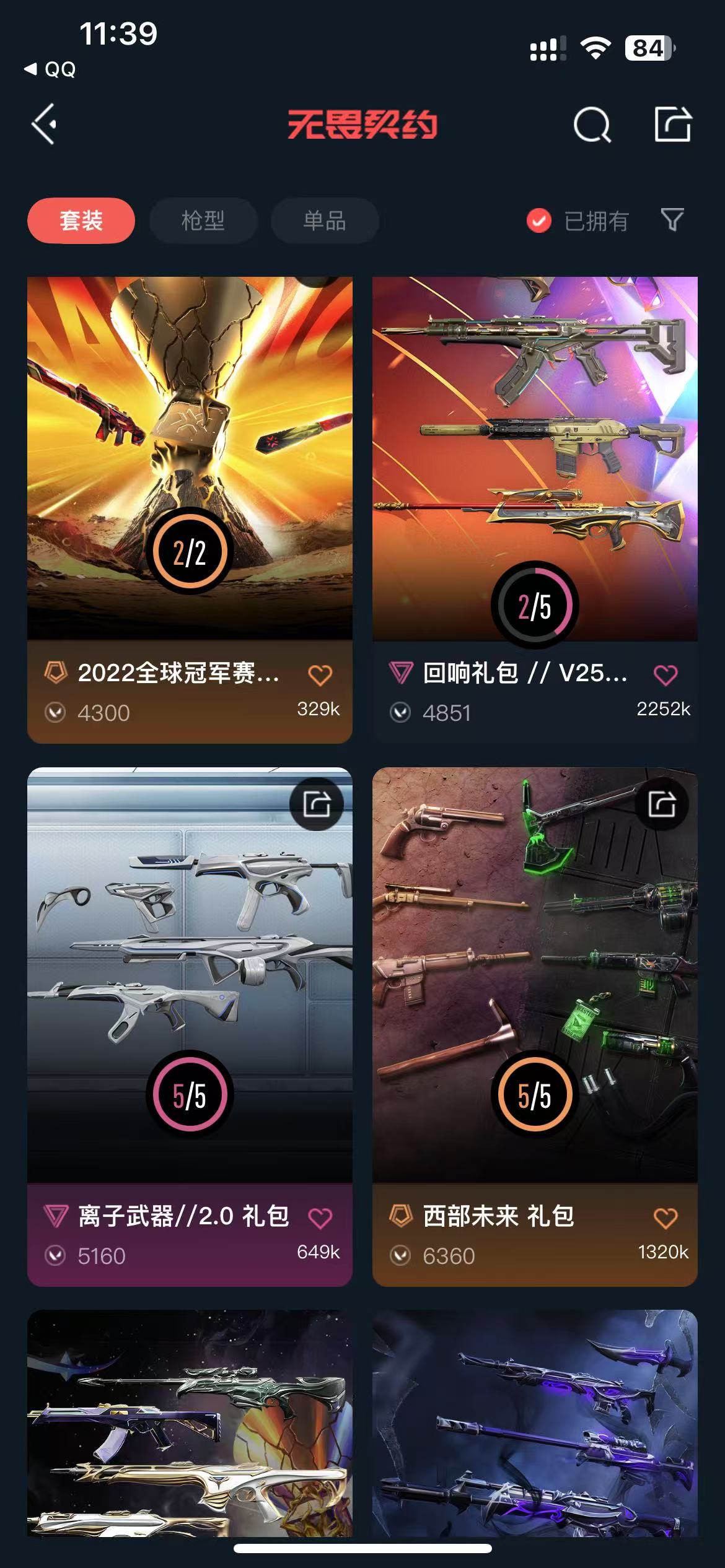This screenshot has width=725, height=1568.
Task: Open the 离子武器//2.0 礼包 card
Action: pos(190,1027)
